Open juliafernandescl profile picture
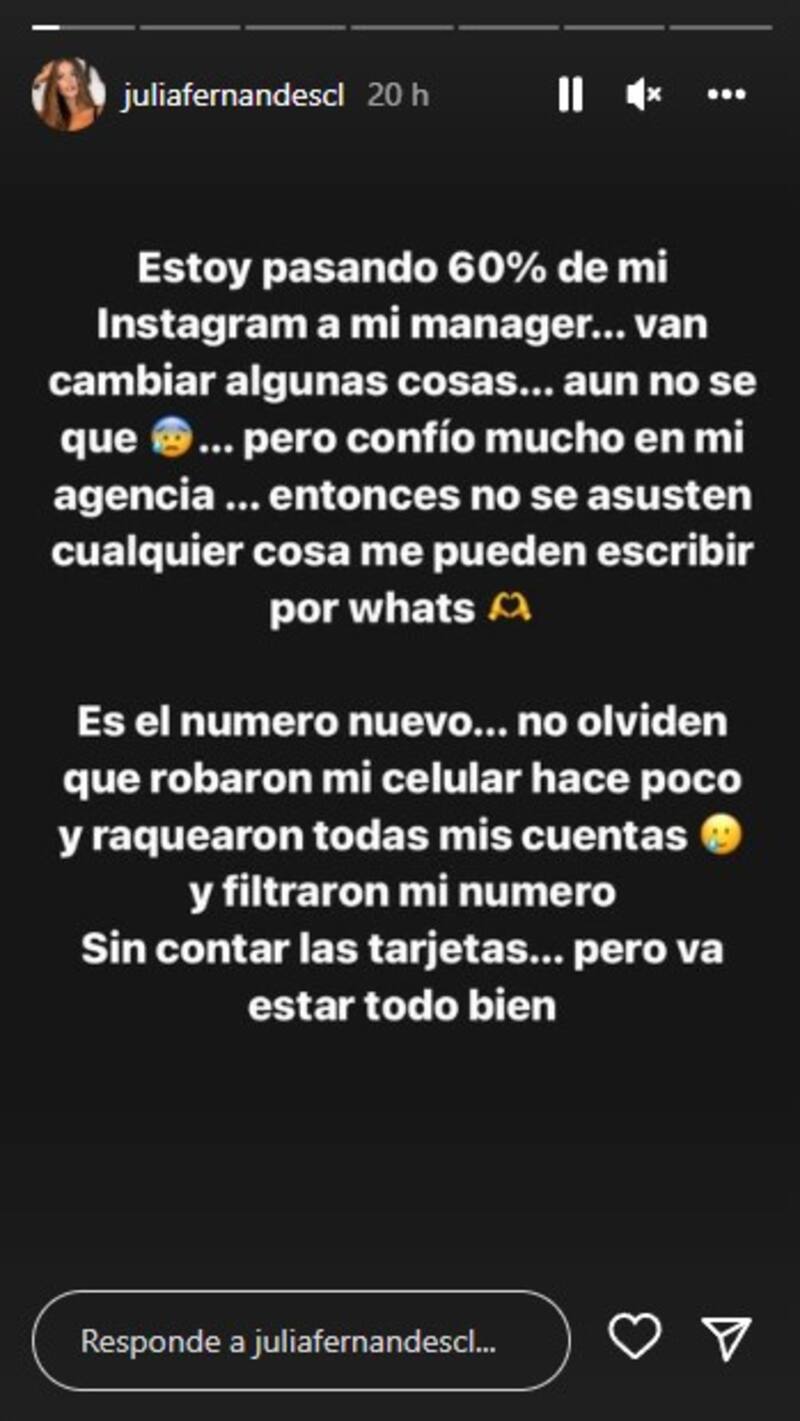The width and height of the screenshot is (800, 1421). point(68,95)
